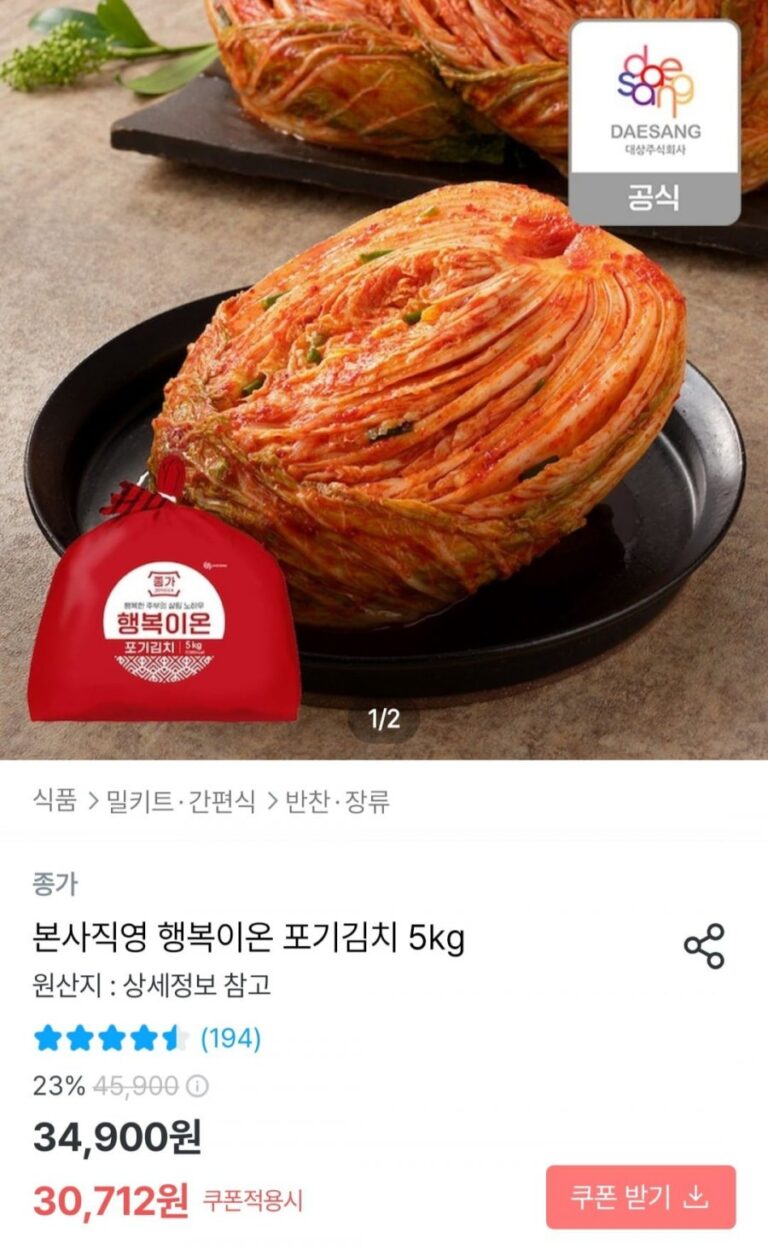Share this kimchi product
This screenshot has height=1249, width=768.
(x=704, y=946)
